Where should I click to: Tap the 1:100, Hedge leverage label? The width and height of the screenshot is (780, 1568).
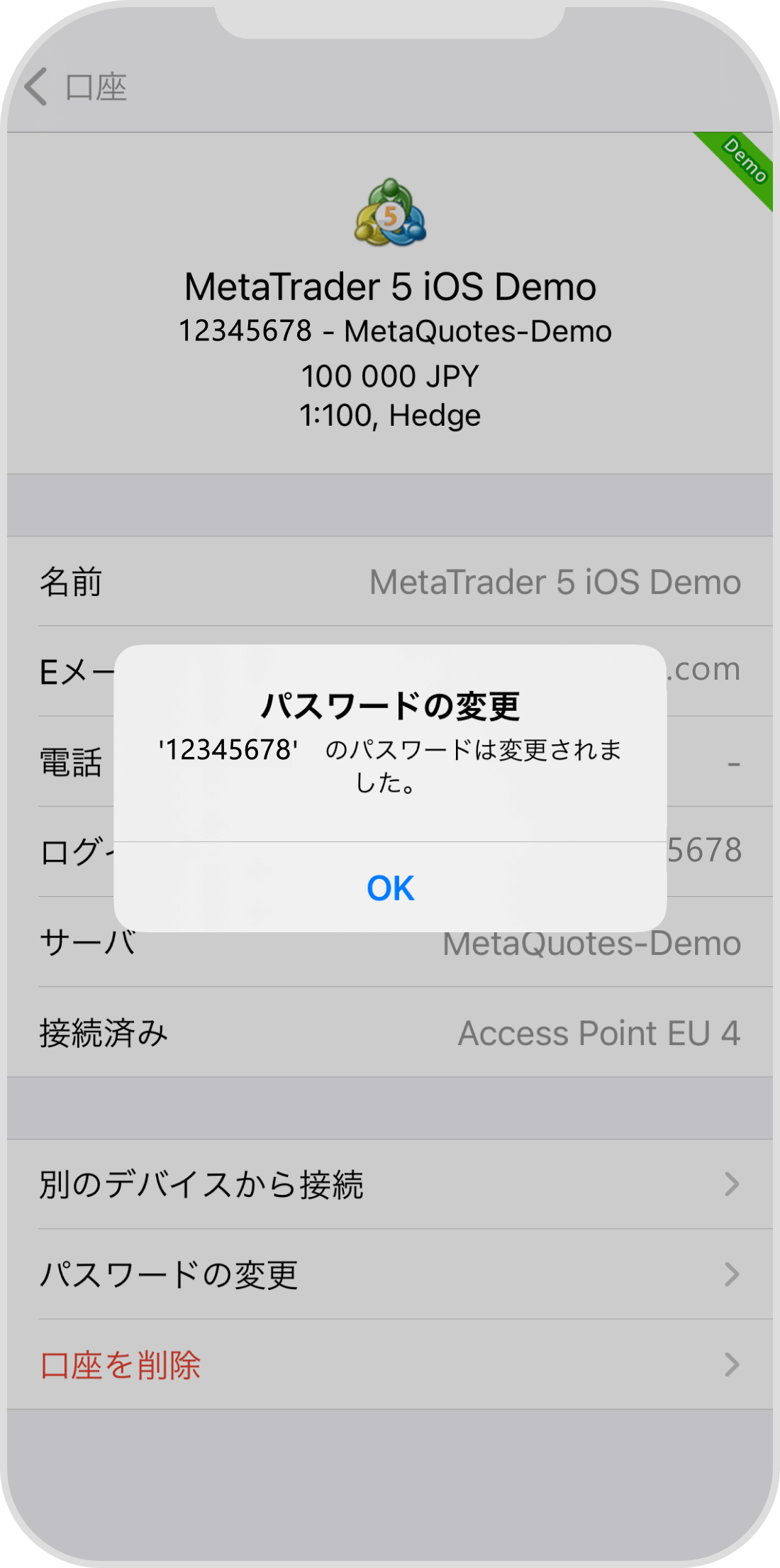(x=390, y=415)
